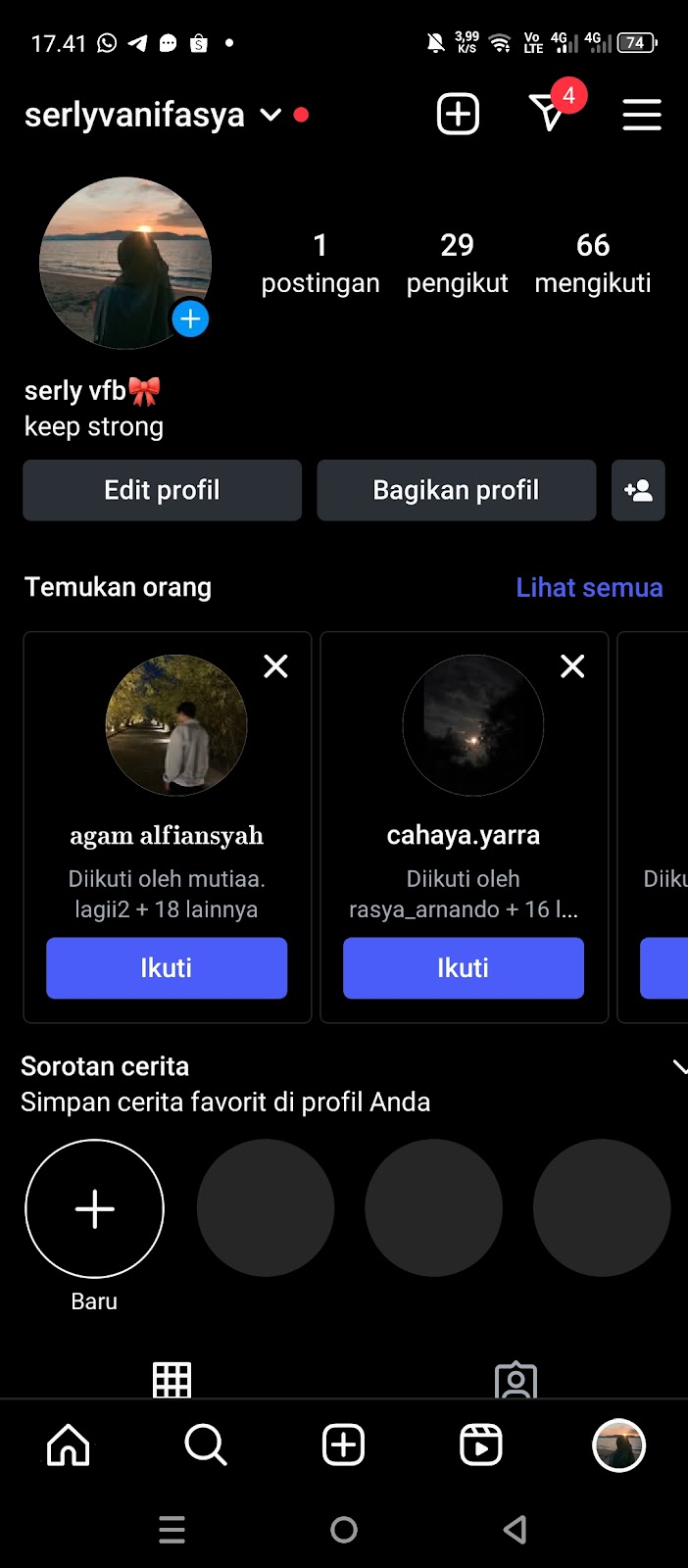
Task: Add a story from the profile picture
Action: point(190,318)
